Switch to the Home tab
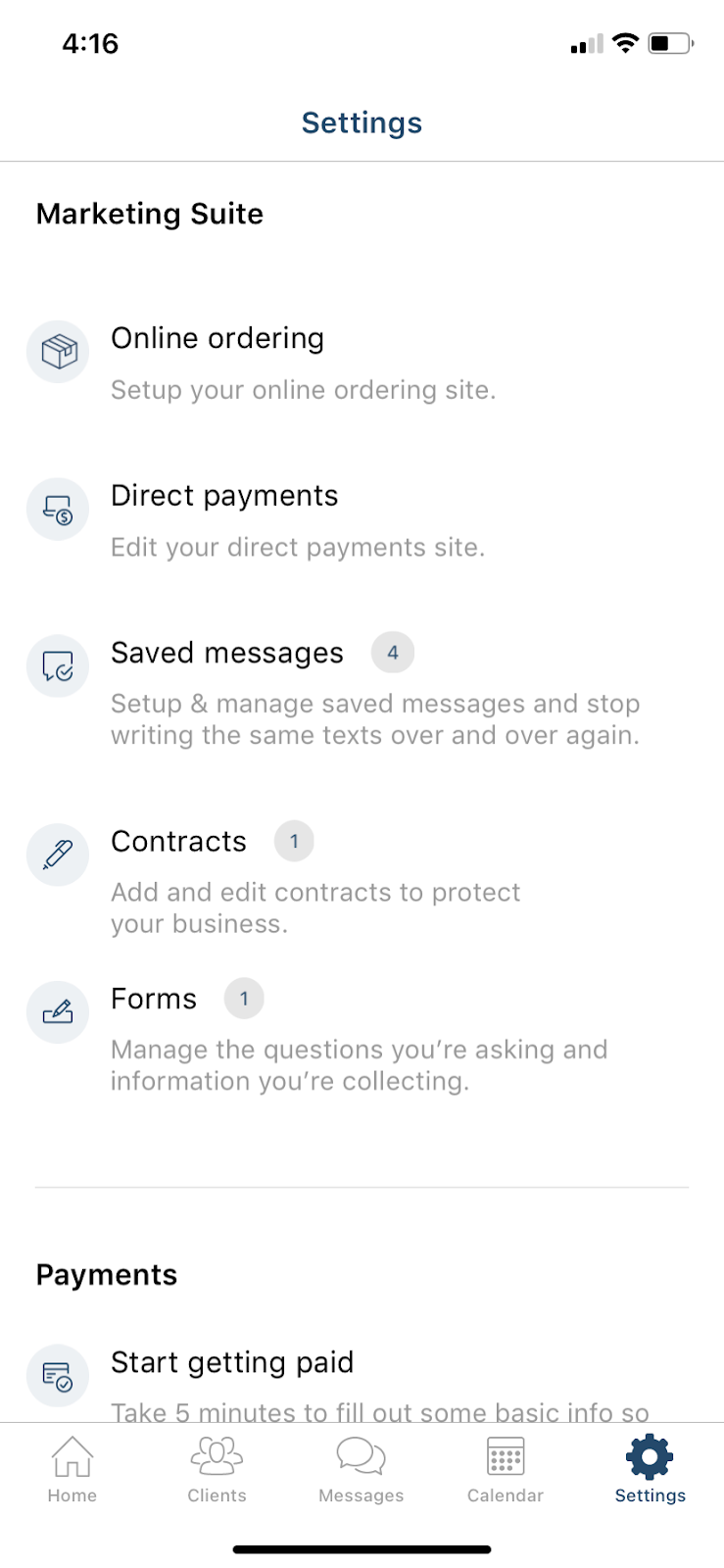This screenshot has height=1568, width=724. (x=72, y=1469)
